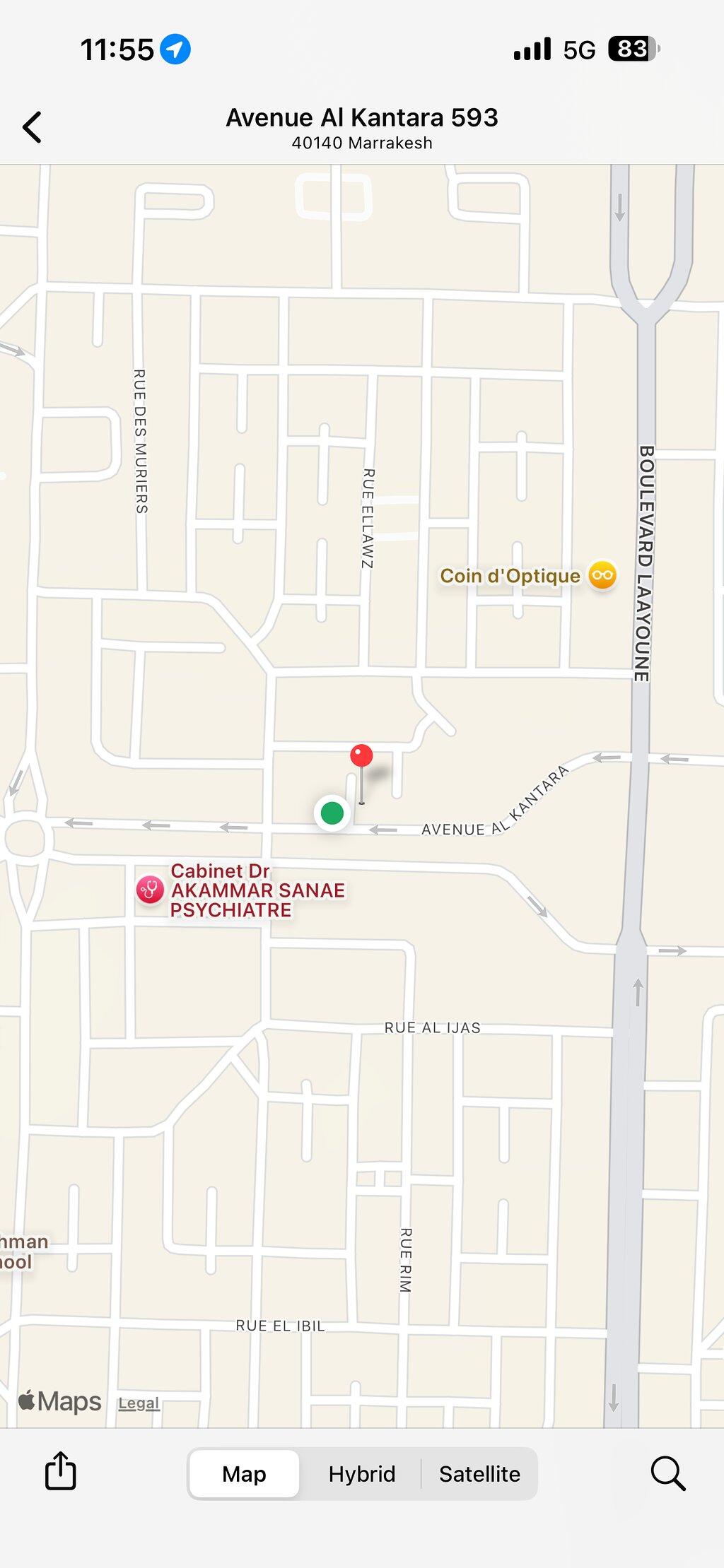This screenshot has height=1568, width=724.
Task: Tap the green location dot
Action: pos(332,813)
